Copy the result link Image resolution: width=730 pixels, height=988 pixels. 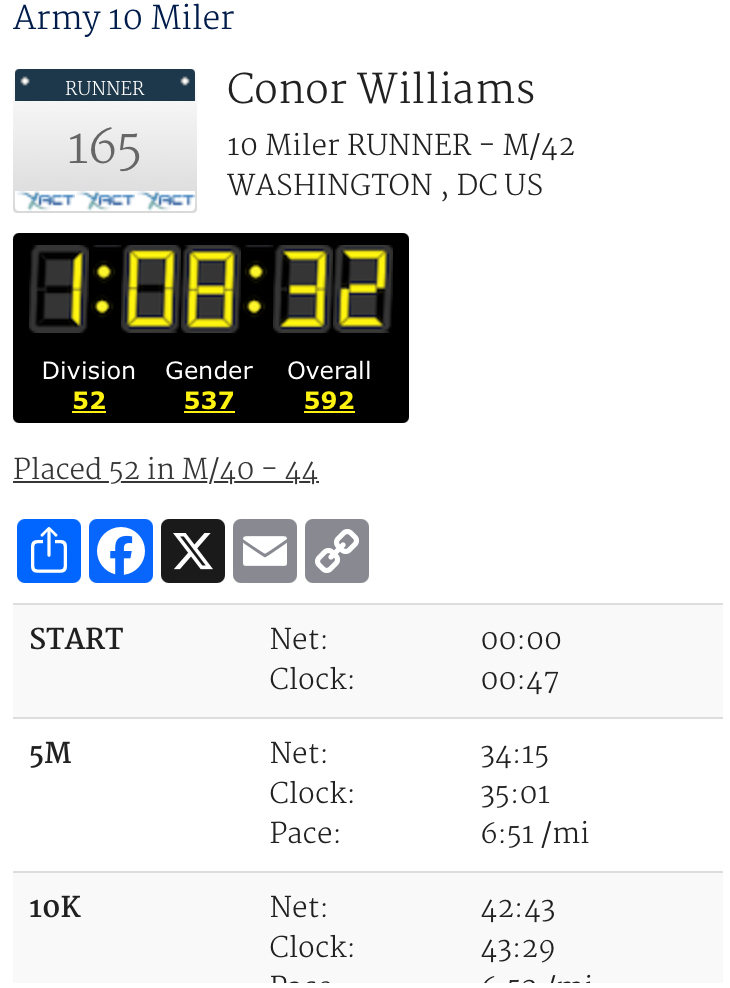pos(337,551)
